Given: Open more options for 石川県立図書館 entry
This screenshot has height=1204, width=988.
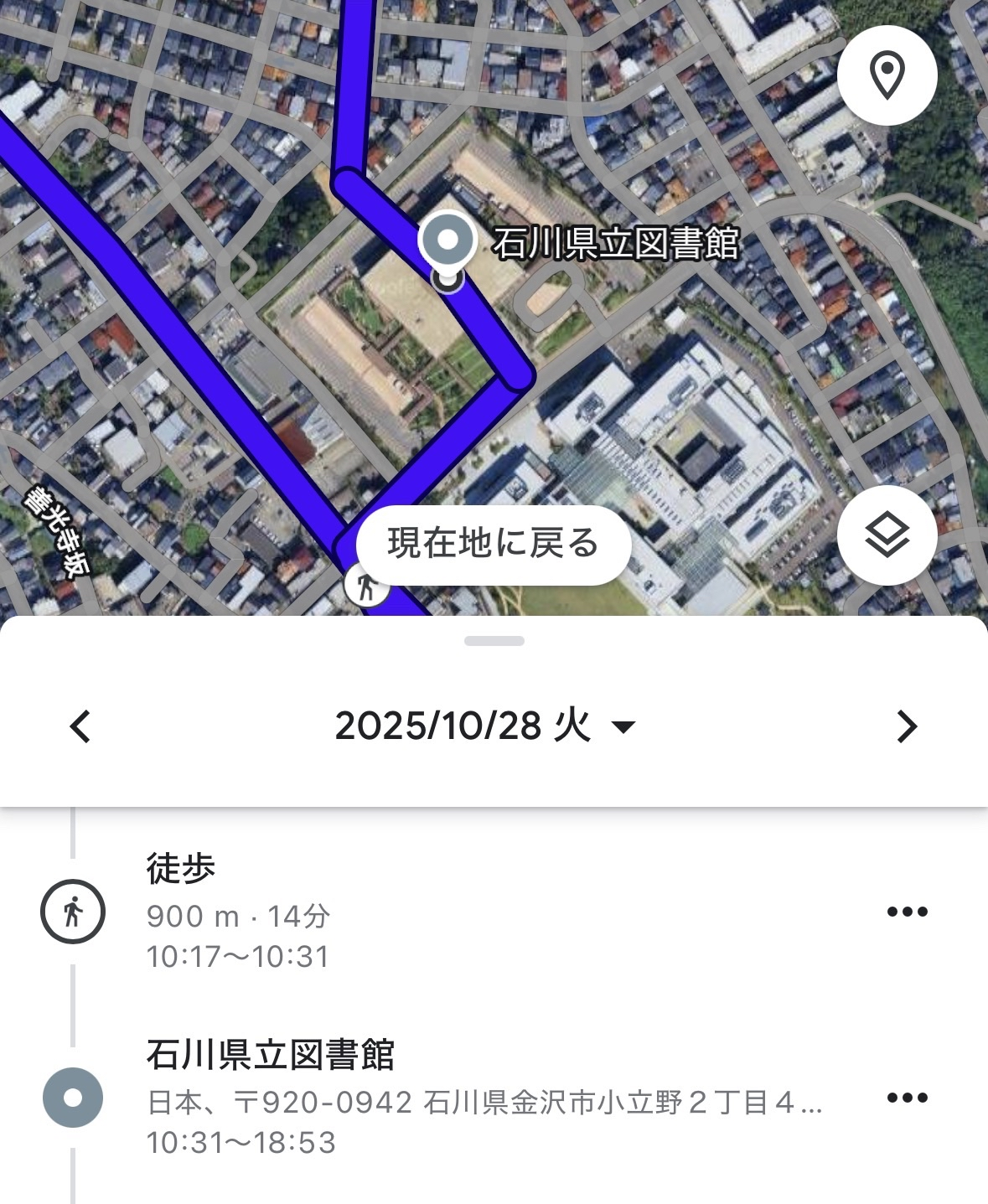Looking at the screenshot, I should 907,1098.
